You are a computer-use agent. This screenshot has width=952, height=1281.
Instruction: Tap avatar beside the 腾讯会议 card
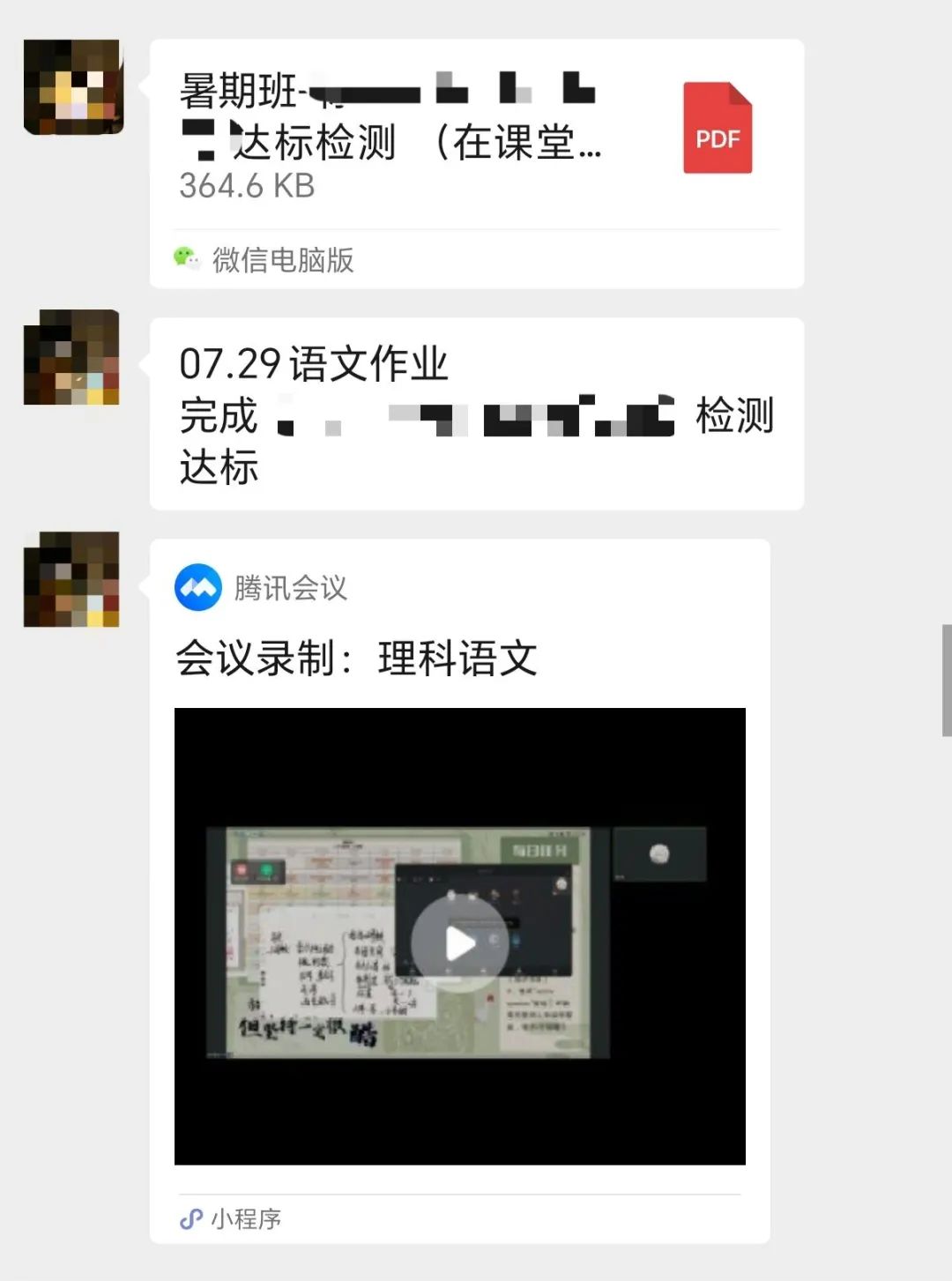(x=71, y=579)
